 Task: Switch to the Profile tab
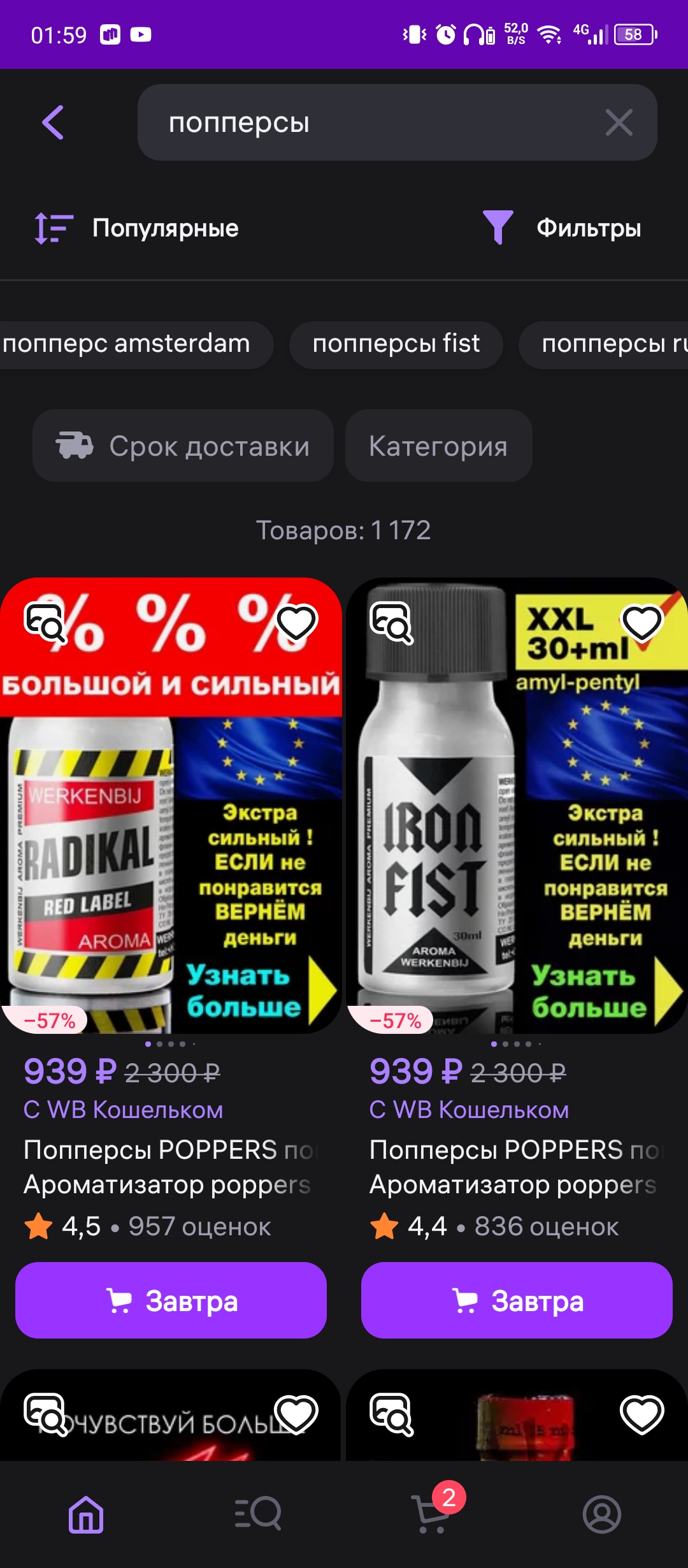tap(601, 1514)
